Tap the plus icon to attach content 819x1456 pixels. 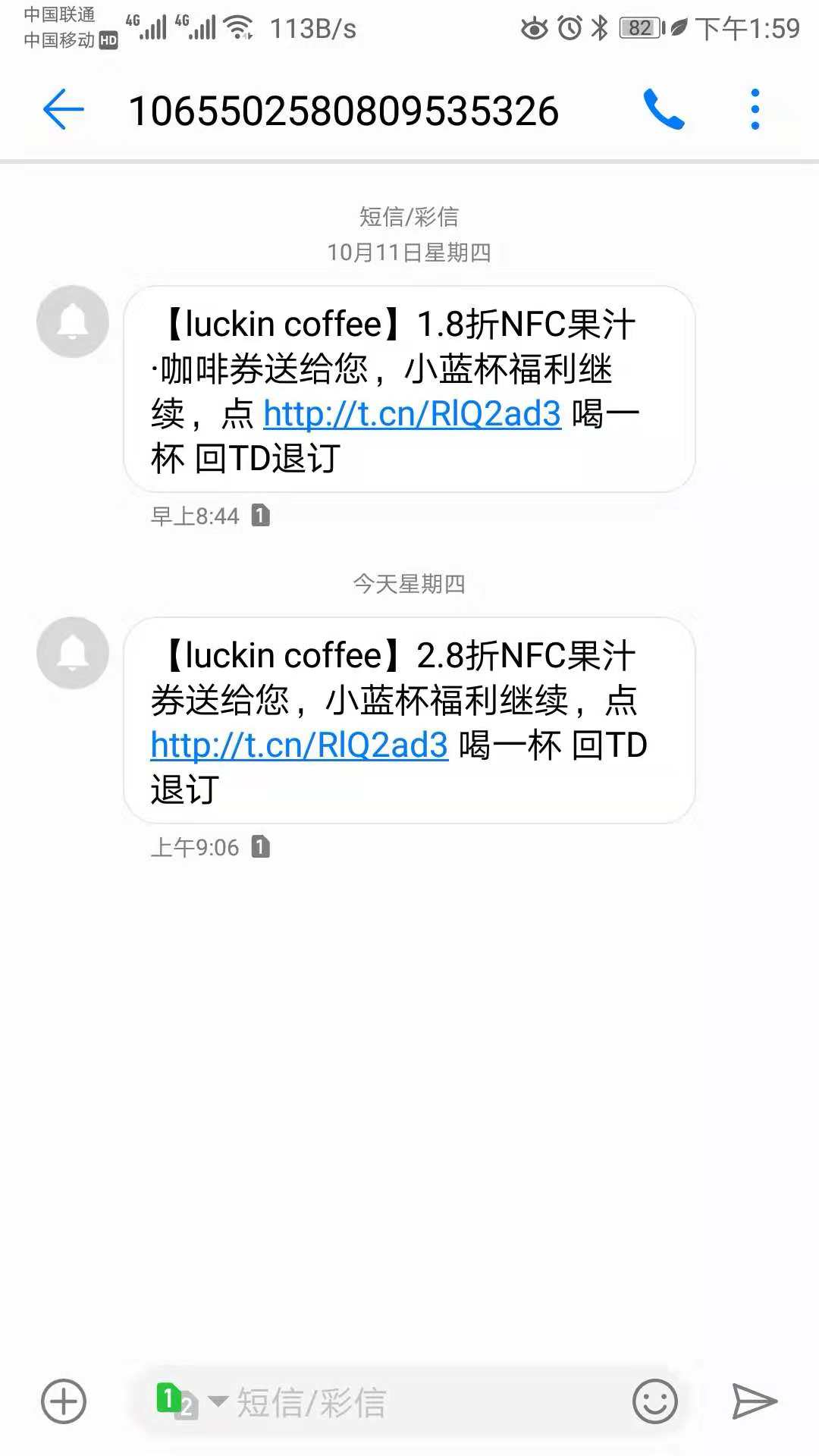[x=64, y=1401]
